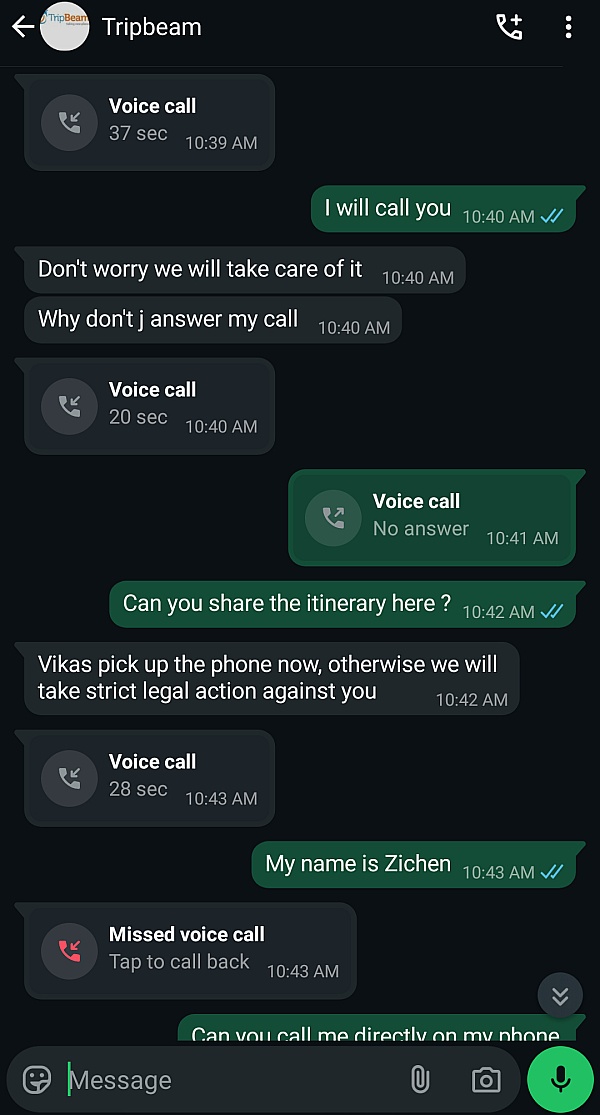Tap the outgoing No answer voice call

click(432, 518)
